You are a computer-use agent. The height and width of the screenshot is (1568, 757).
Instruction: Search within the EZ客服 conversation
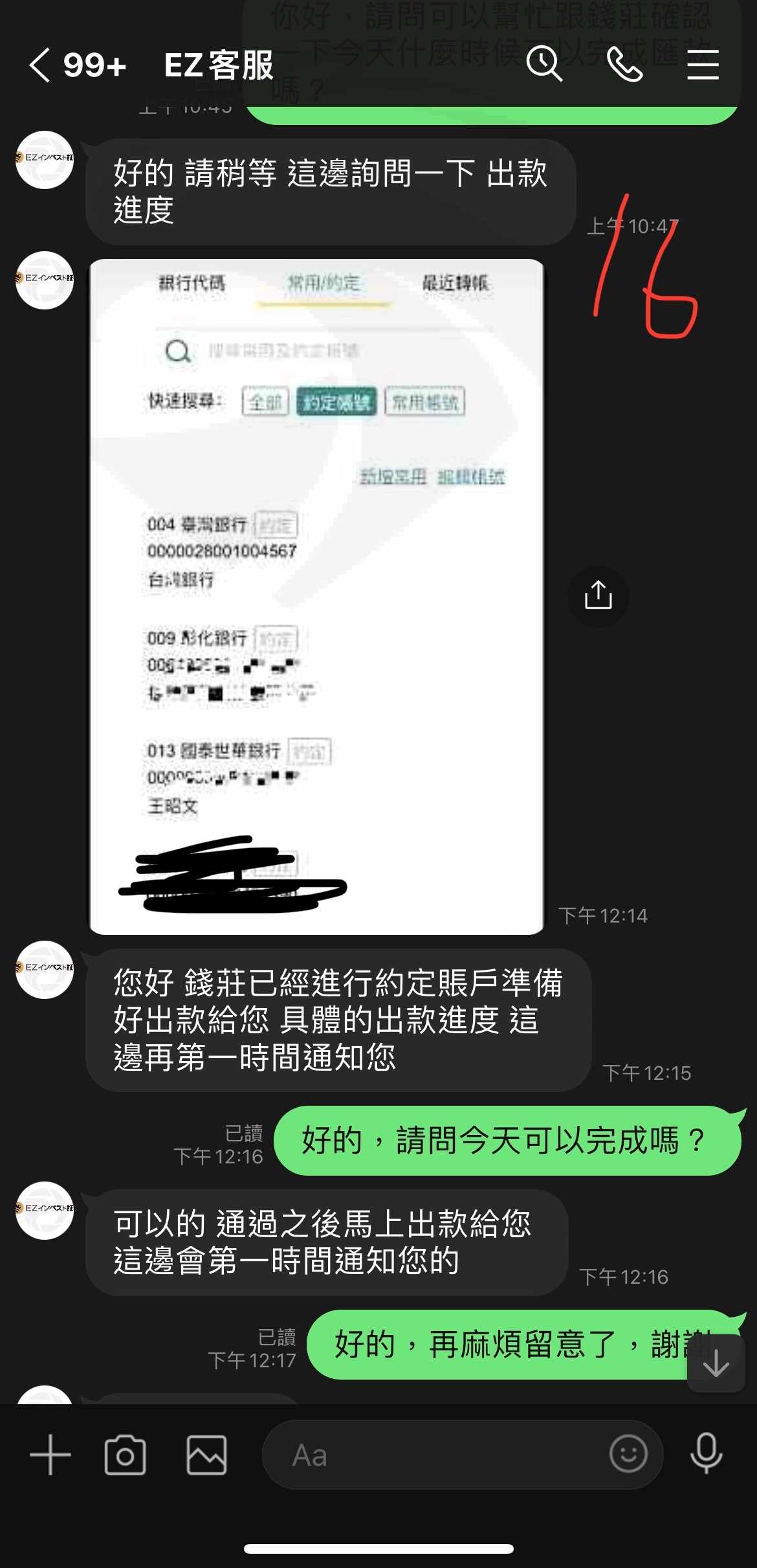(544, 64)
